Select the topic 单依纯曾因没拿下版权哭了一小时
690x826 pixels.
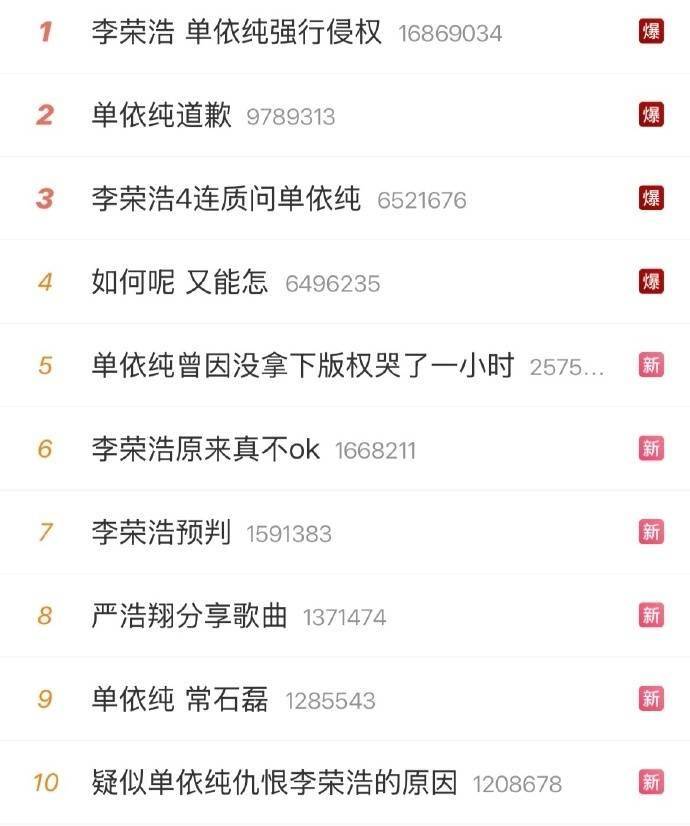pyautogui.click(x=302, y=365)
